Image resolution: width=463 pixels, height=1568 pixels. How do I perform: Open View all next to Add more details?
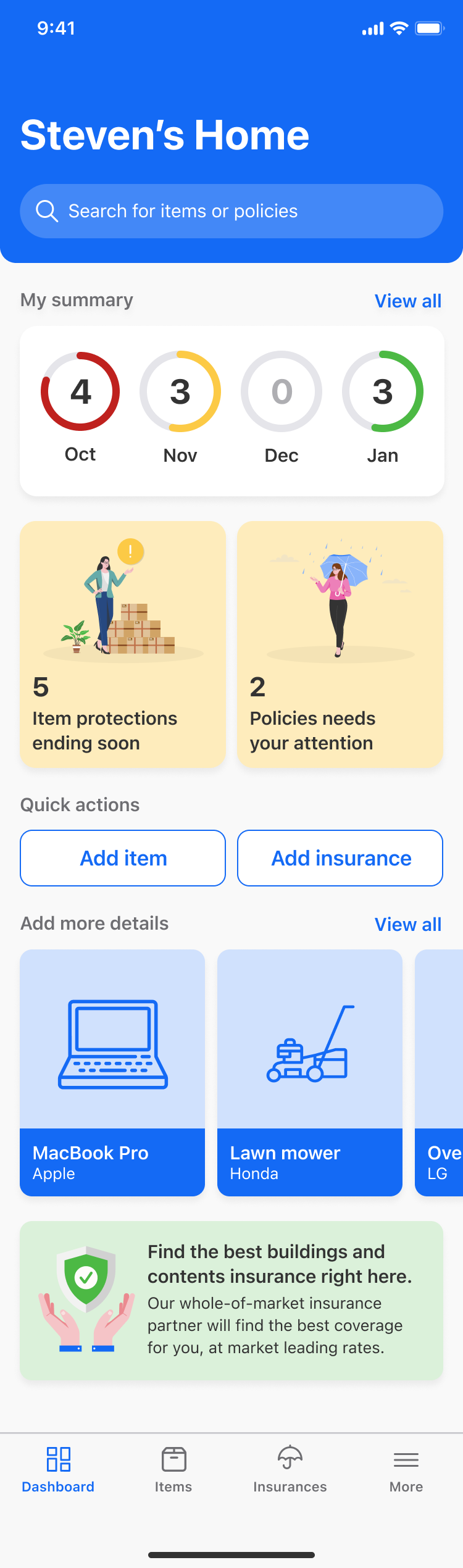click(407, 925)
